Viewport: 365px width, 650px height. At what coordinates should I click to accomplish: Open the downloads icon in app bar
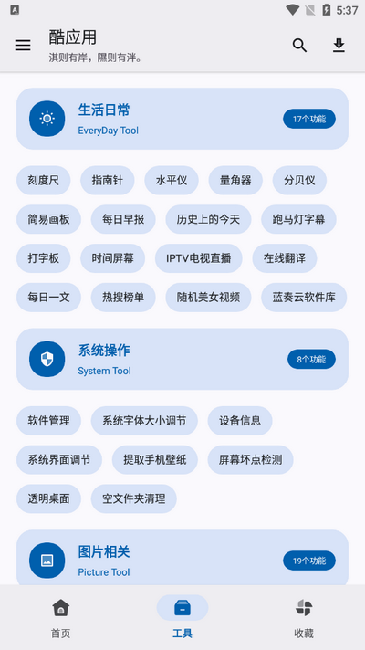click(x=339, y=45)
